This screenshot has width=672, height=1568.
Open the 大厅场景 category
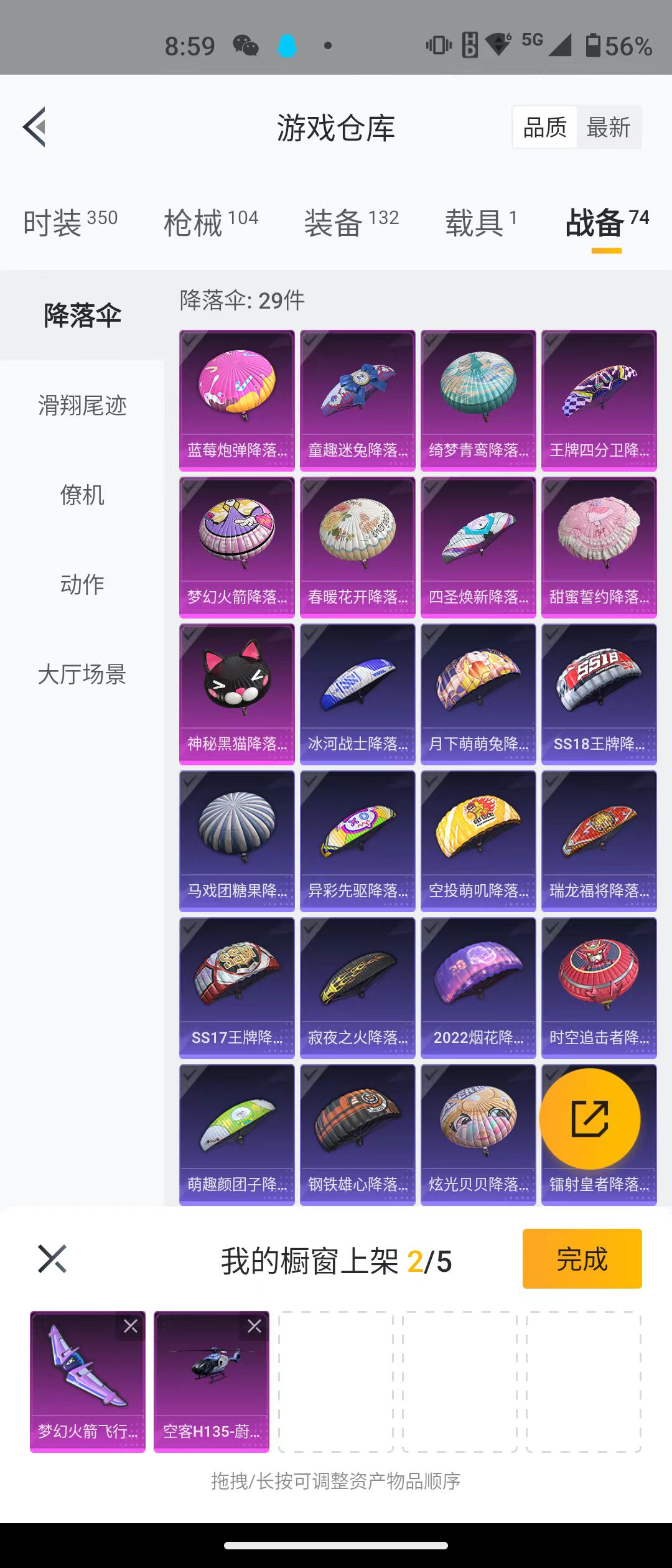coord(82,674)
